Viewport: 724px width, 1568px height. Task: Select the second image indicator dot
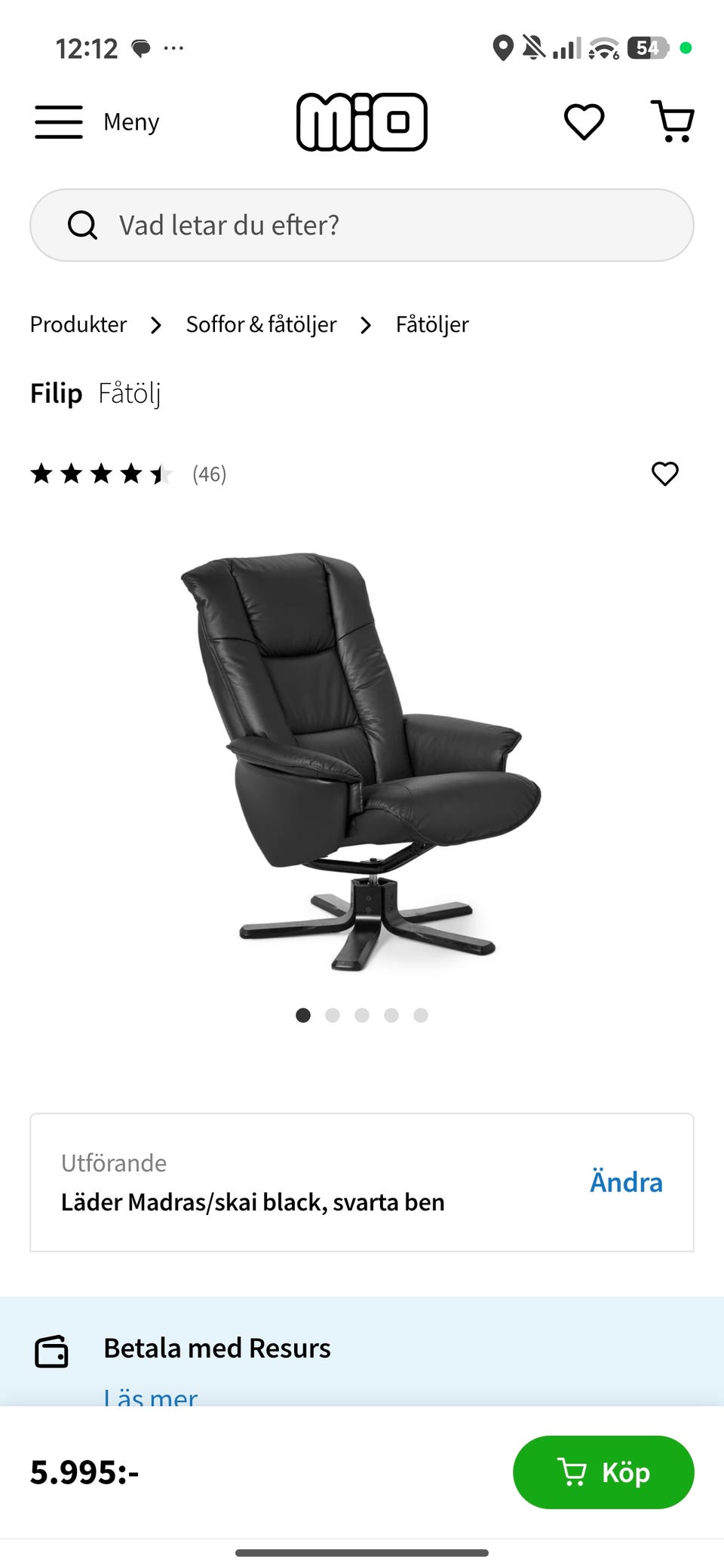[333, 1015]
